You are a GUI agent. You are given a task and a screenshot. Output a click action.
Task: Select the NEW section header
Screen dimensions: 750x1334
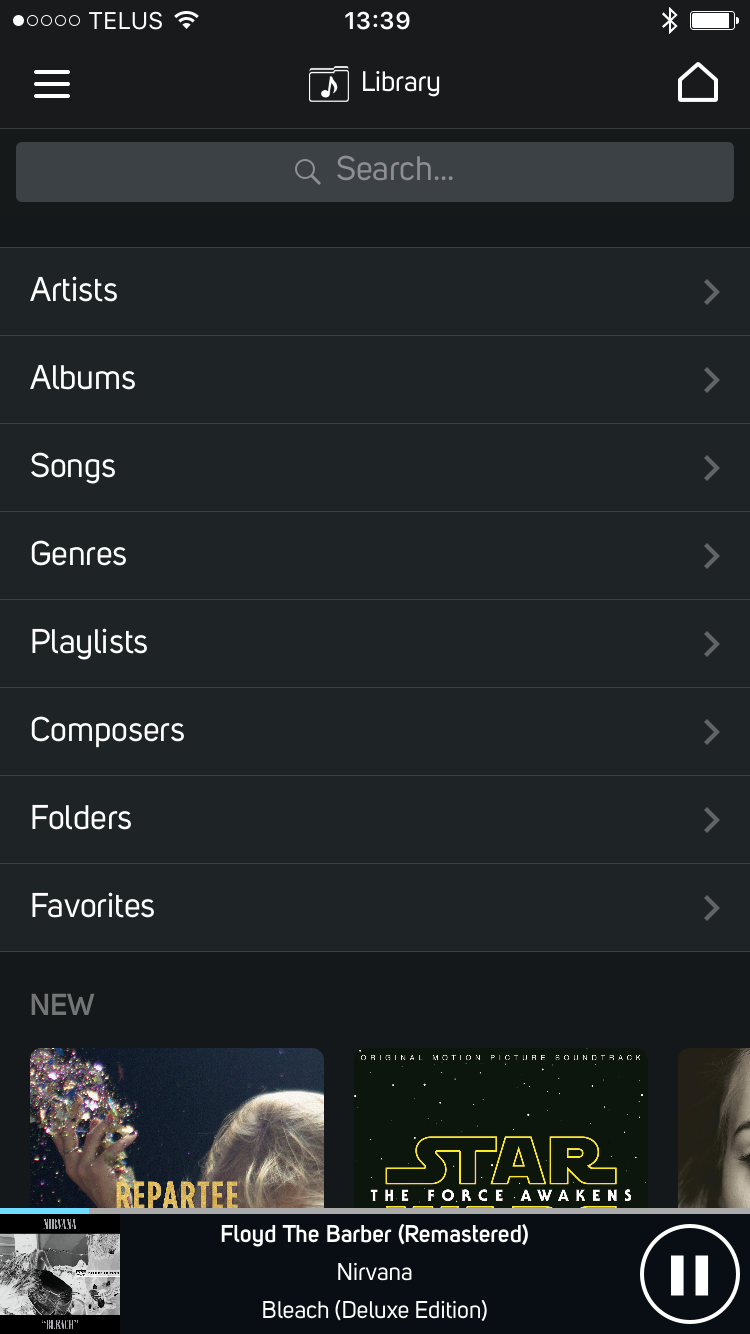pyautogui.click(x=62, y=1005)
